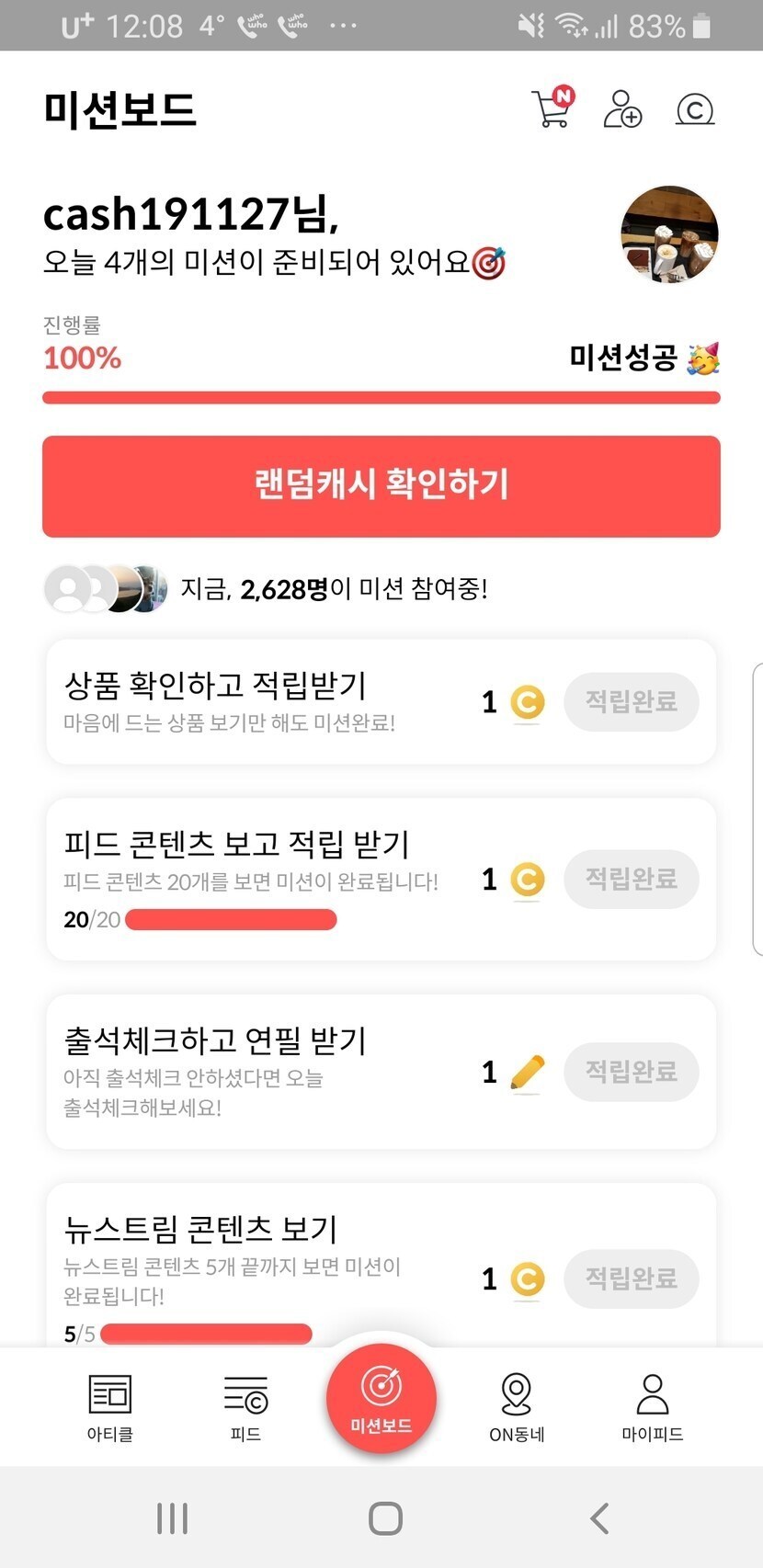Screen dimensions: 763x1568
Task: Open the profile photo
Action: (669, 234)
